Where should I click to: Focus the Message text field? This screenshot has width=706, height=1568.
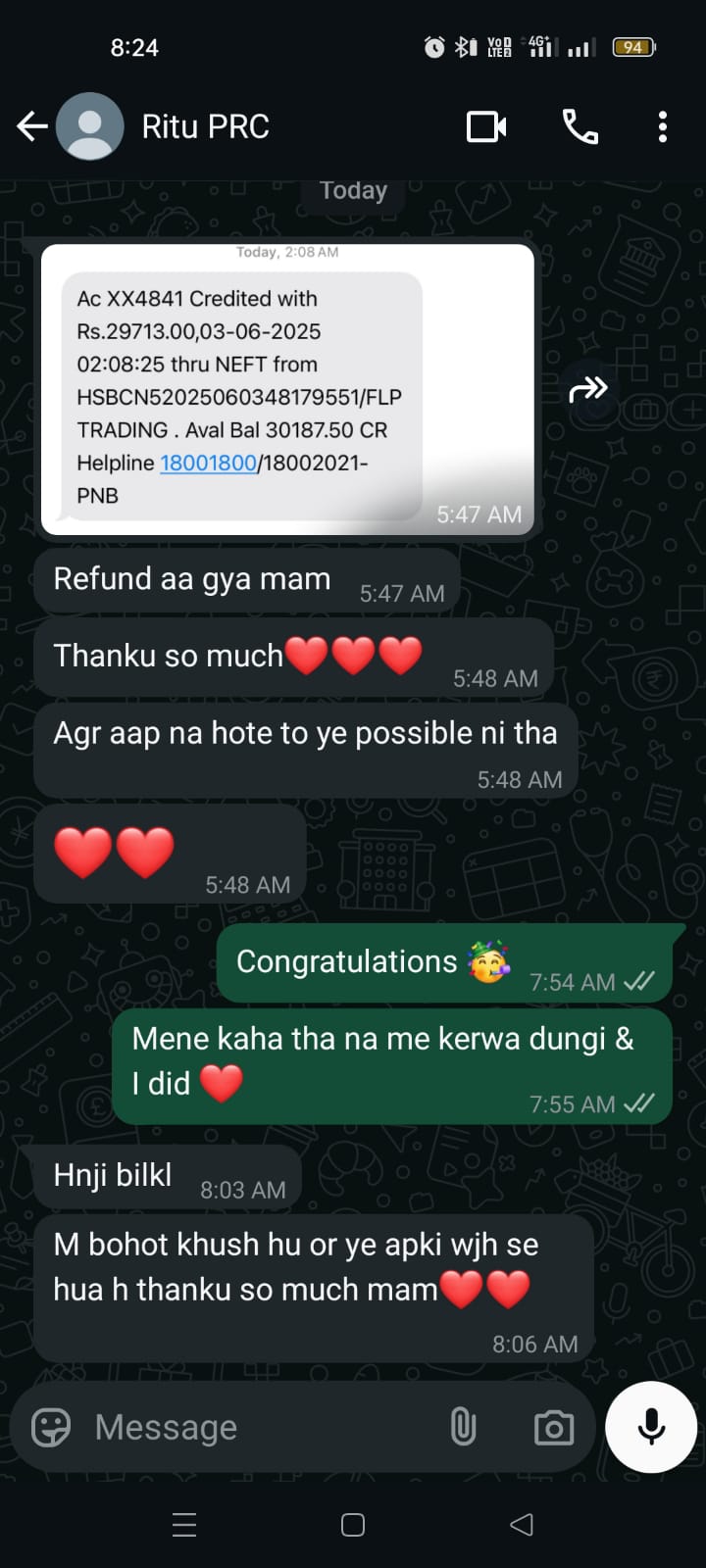(x=255, y=1427)
